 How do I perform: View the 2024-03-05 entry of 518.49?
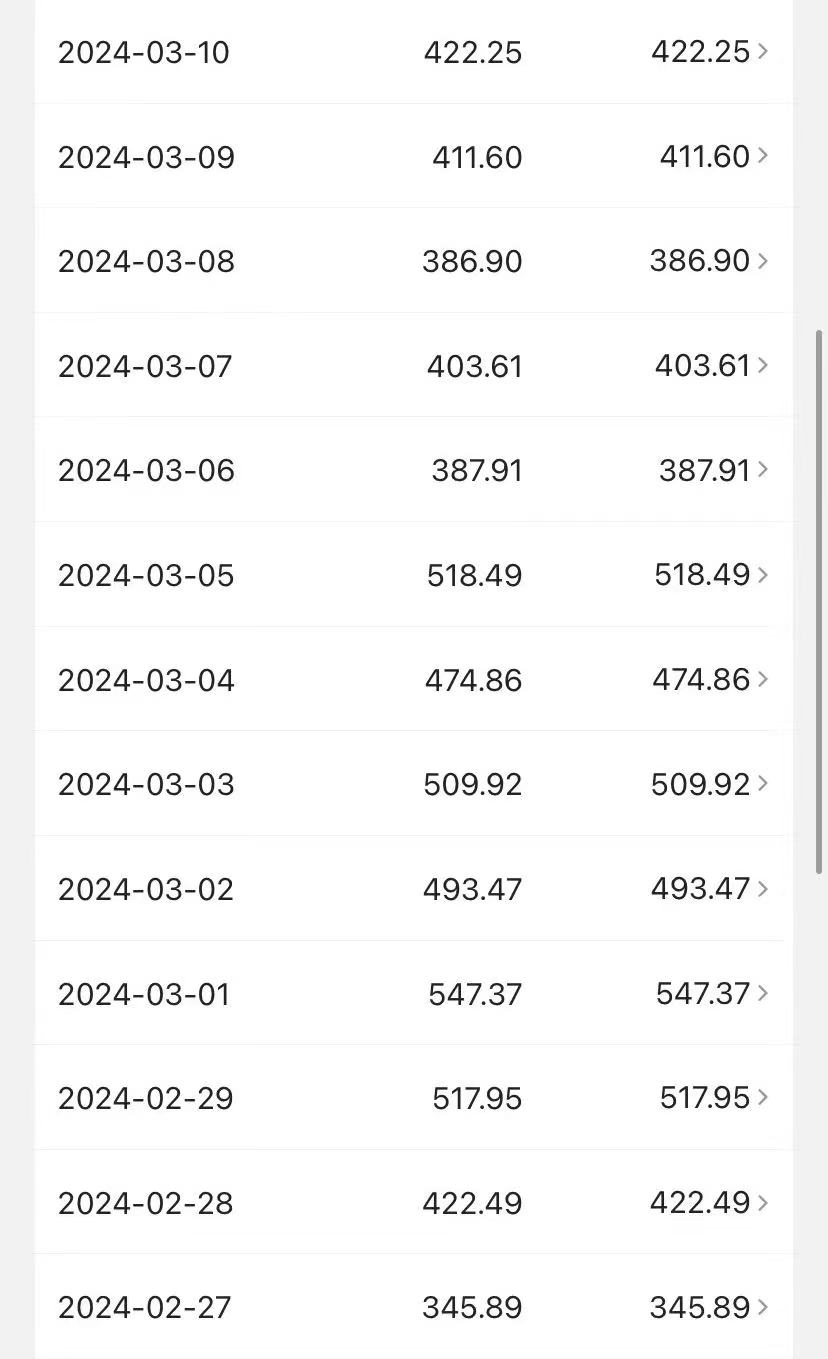pos(413,575)
